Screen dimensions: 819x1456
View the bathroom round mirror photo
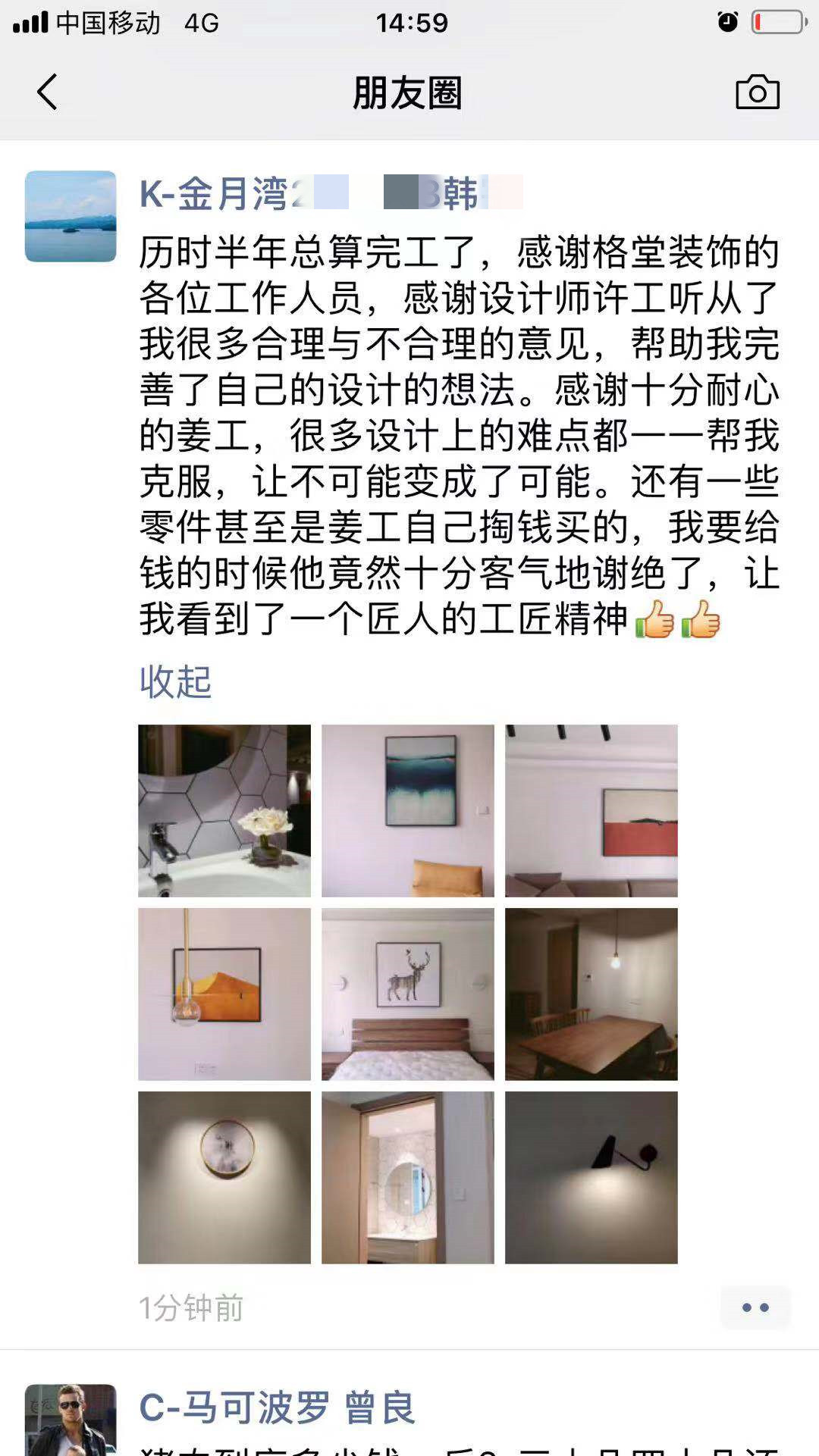click(408, 1177)
